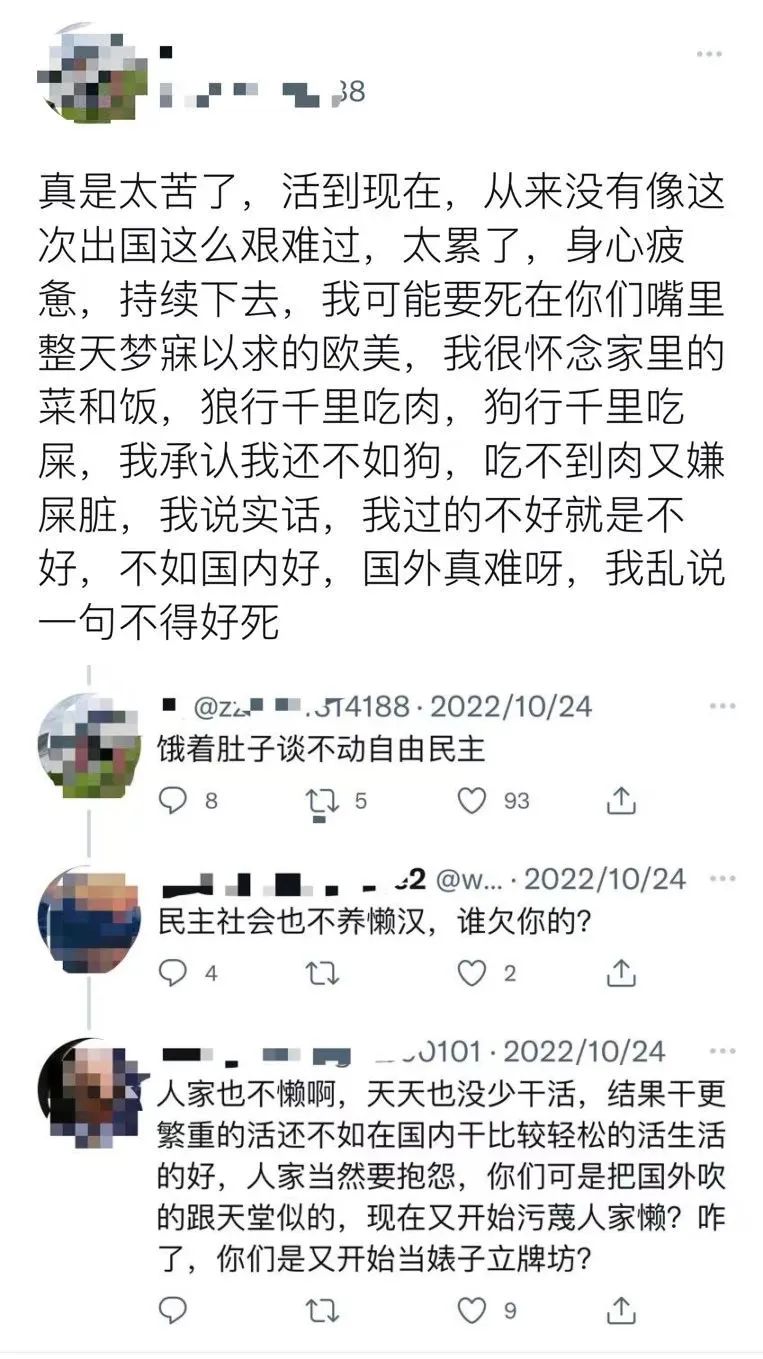Viewport: 763px width, 1359px height.
Task: Like the comment starting 人家也不懒啊
Action: tap(472, 1309)
